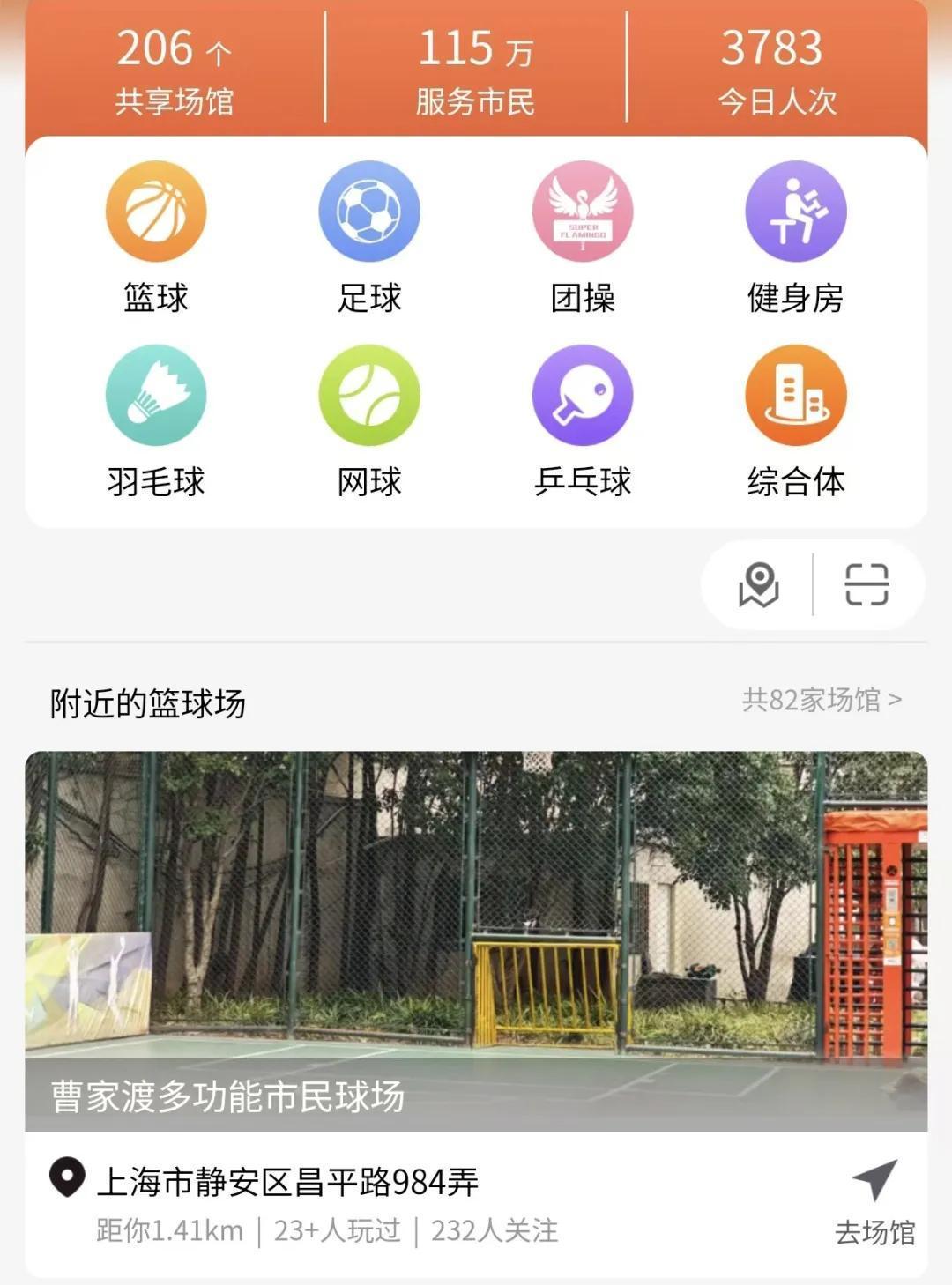The height and width of the screenshot is (1285, 952).
Task: Navigate with the 去场馆 button
Action: [874, 1202]
